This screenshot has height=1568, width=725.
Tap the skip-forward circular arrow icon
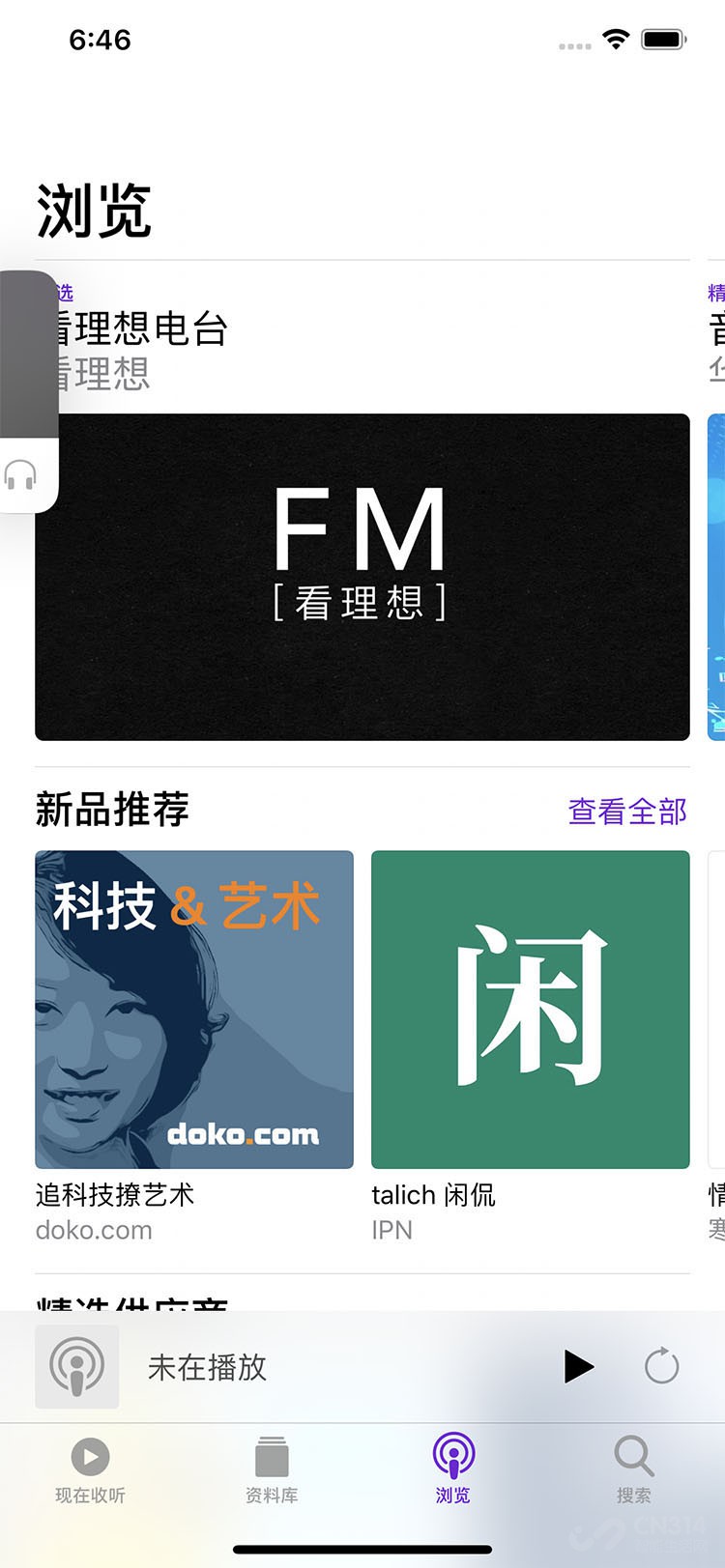pos(662,1366)
